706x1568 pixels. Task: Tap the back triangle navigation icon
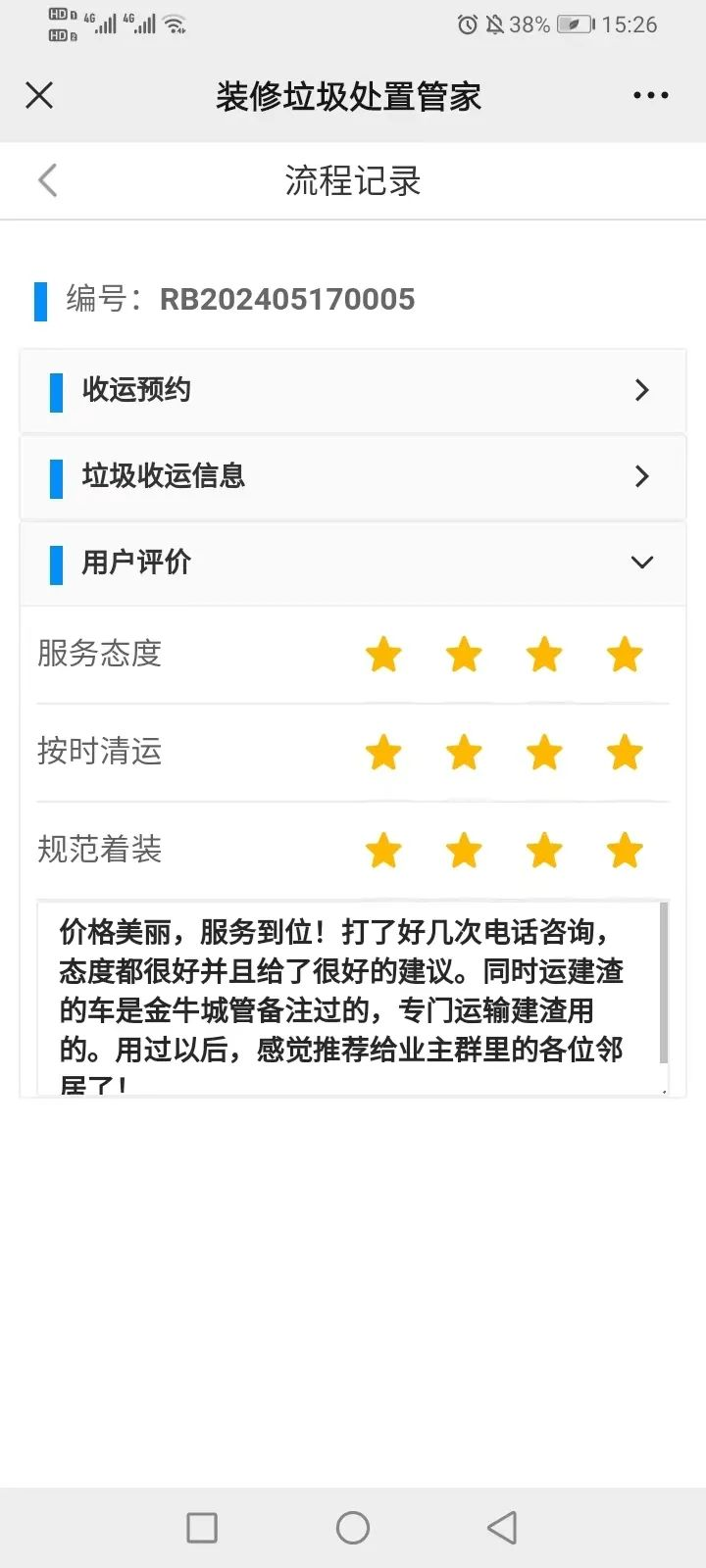click(x=502, y=1527)
